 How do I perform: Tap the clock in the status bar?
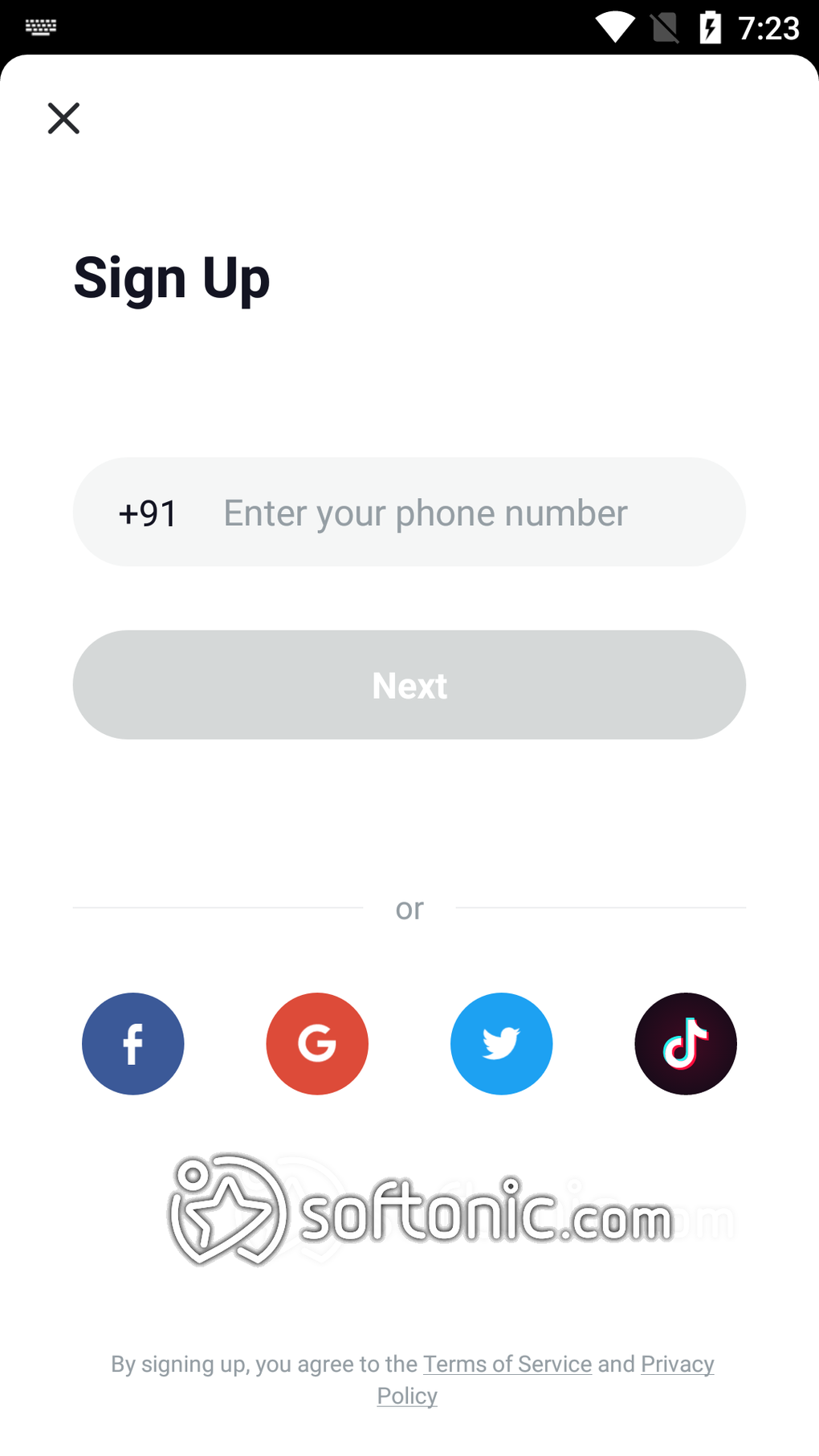tap(768, 27)
